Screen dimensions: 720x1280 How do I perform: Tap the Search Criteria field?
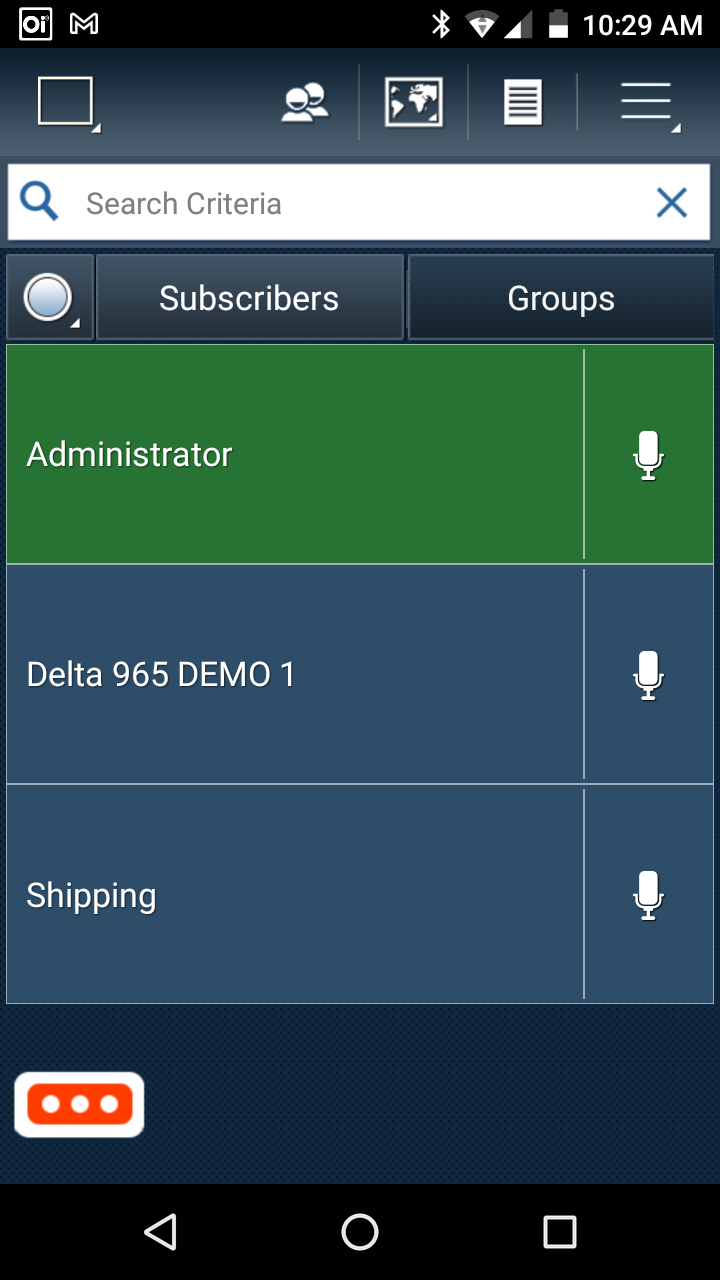360,204
